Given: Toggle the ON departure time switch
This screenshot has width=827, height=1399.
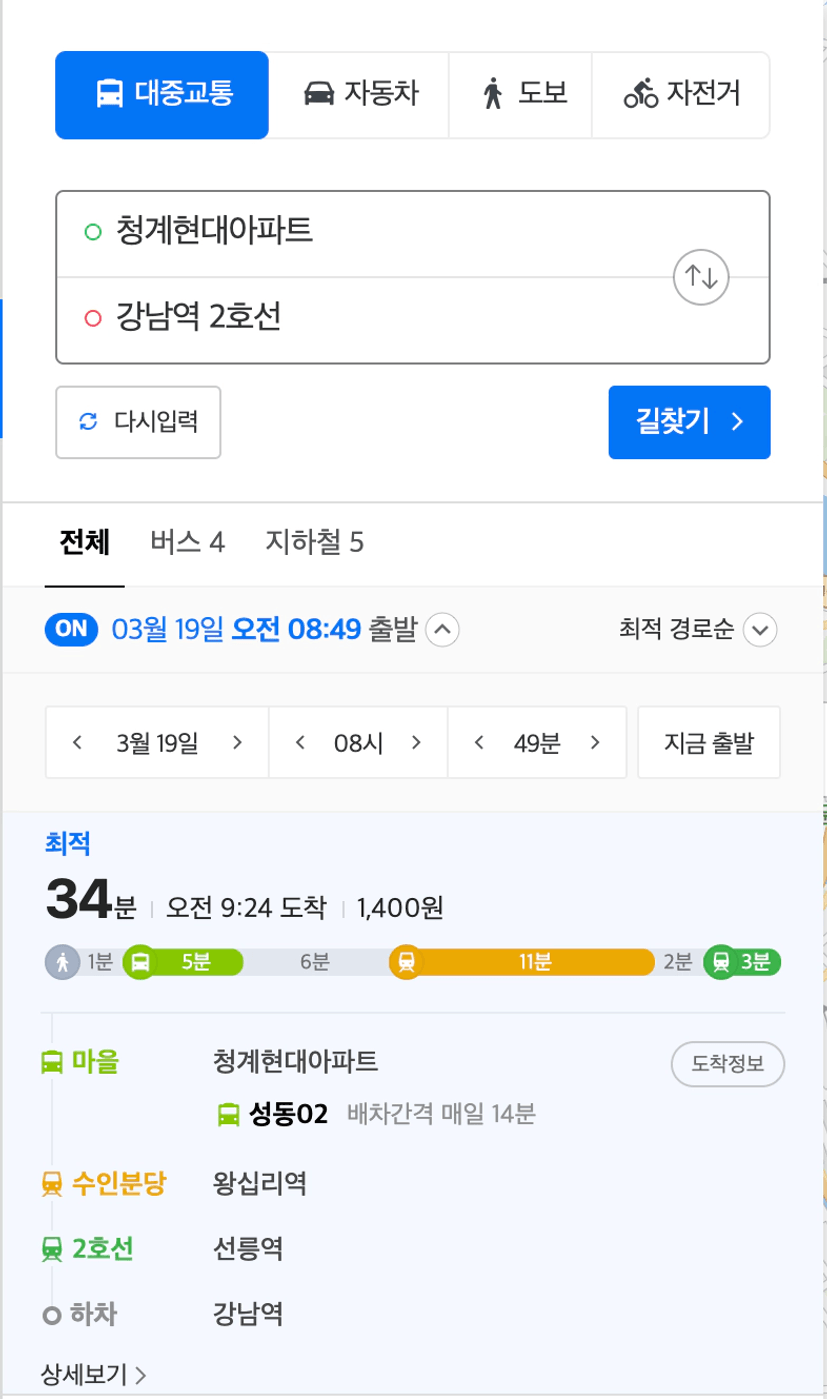Looking at the screenshot, I should [72, 630].
